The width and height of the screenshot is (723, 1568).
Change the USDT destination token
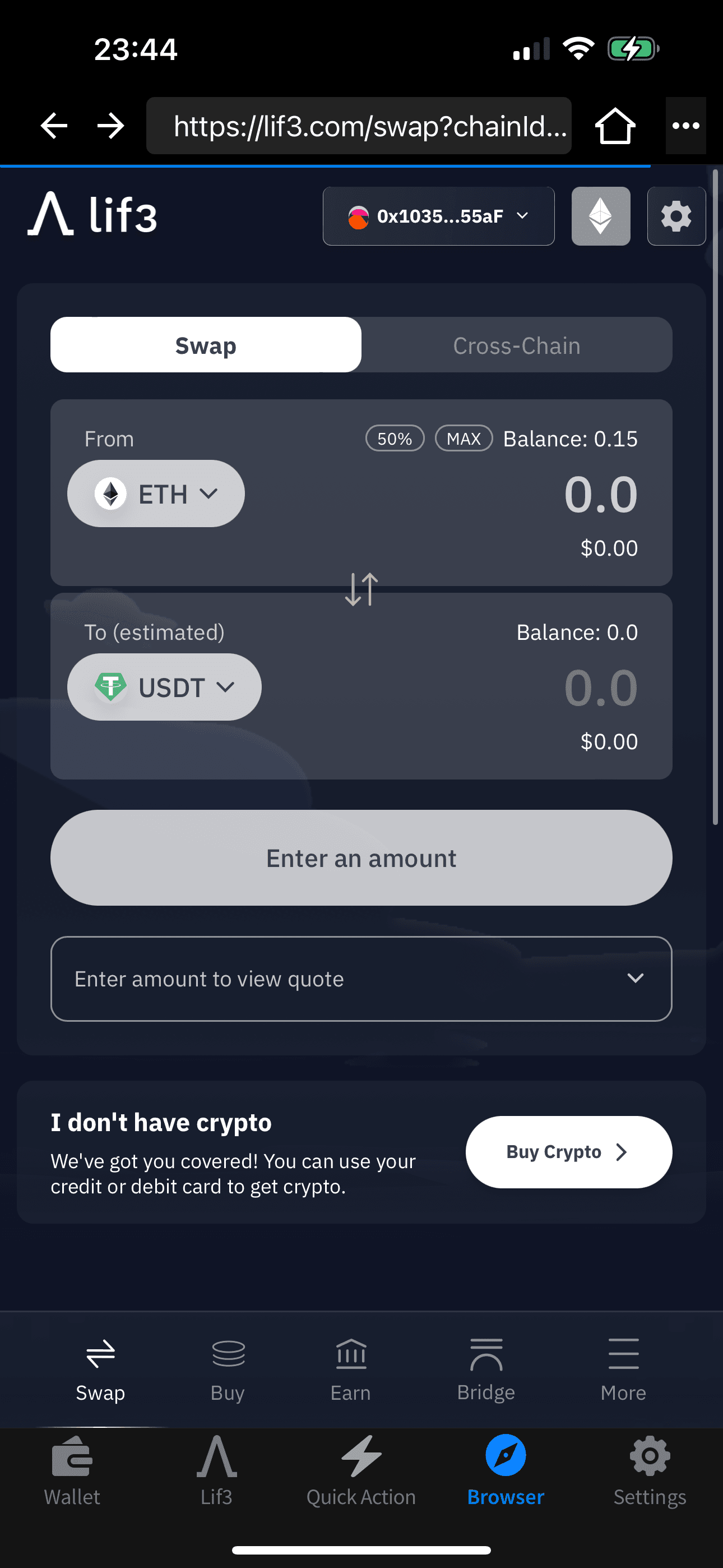164,687
